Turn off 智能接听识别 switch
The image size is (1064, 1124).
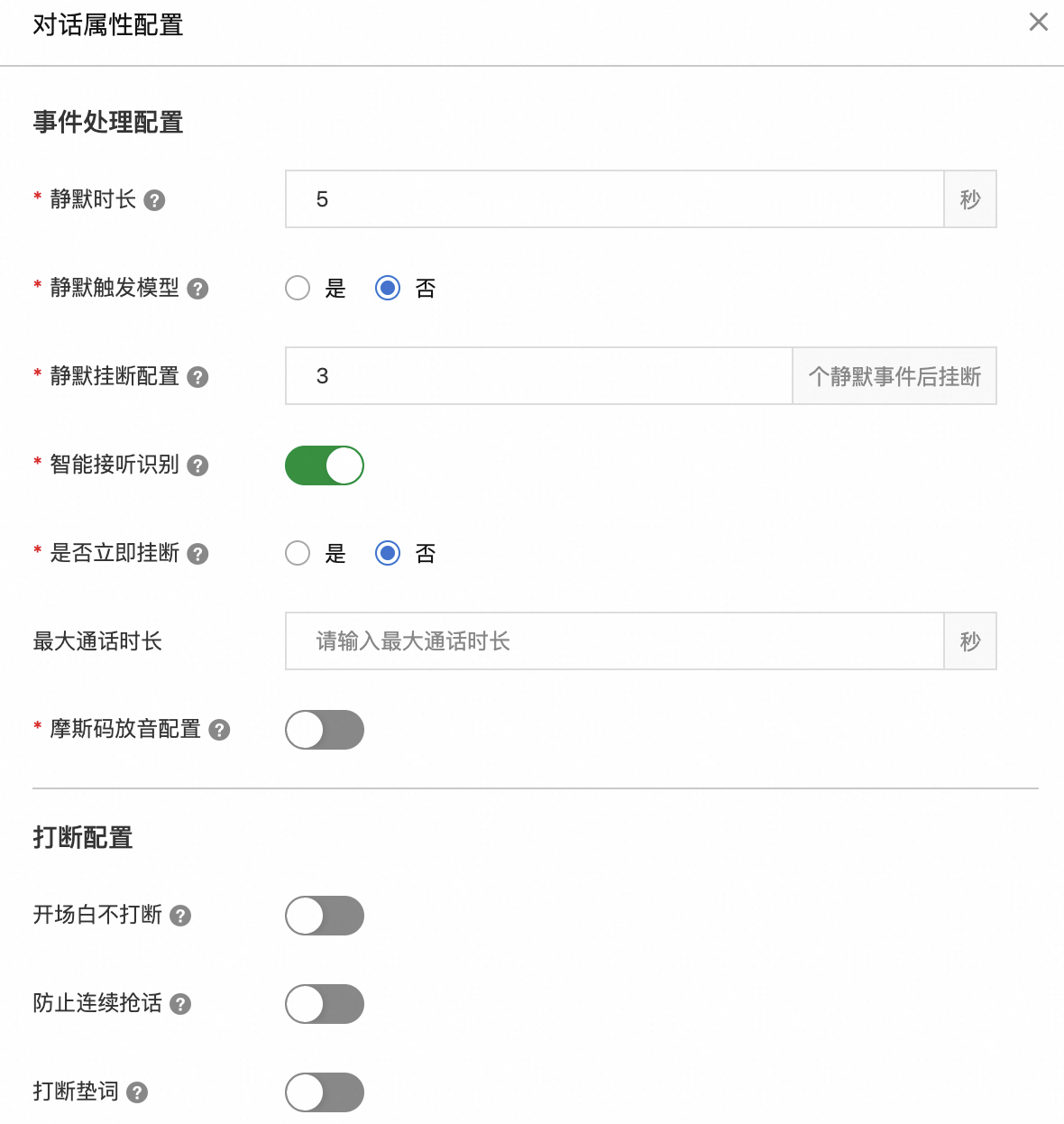pyautogui.click(x=325, y=465)
